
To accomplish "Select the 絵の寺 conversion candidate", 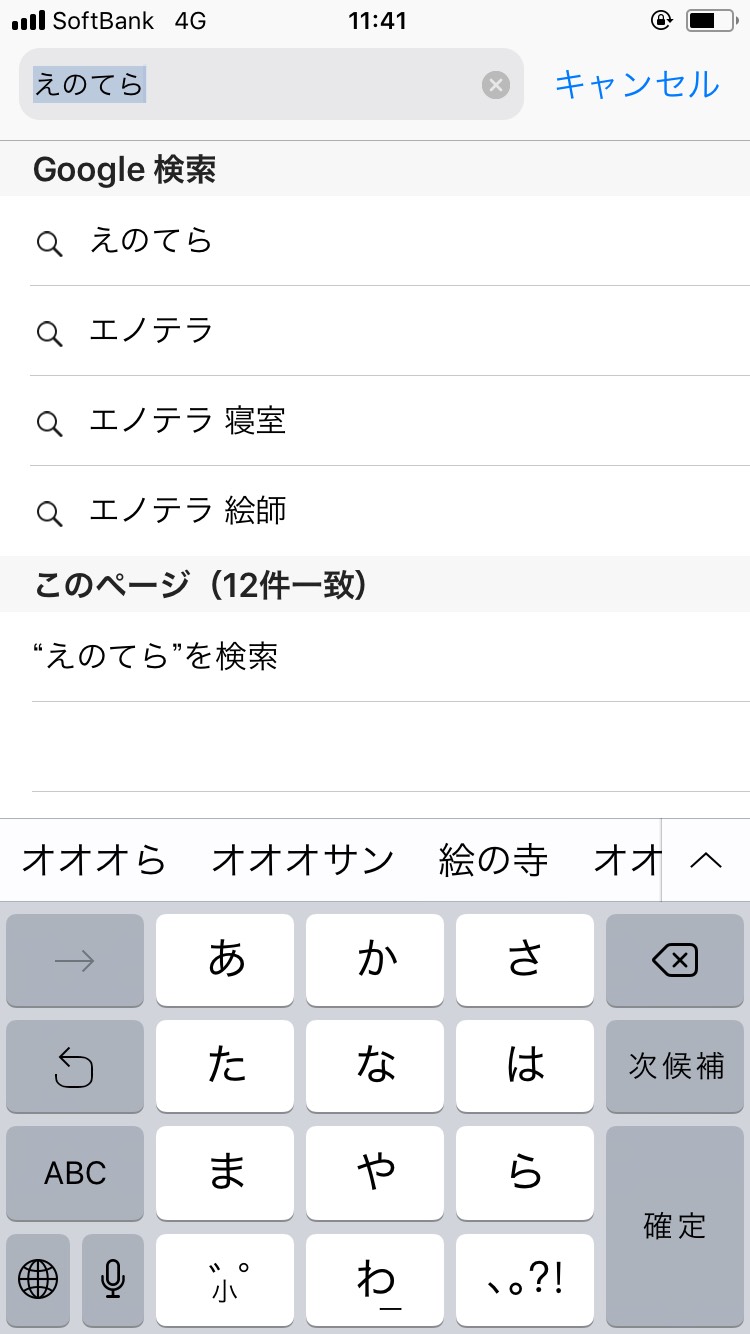I will [x=493, y=860].
